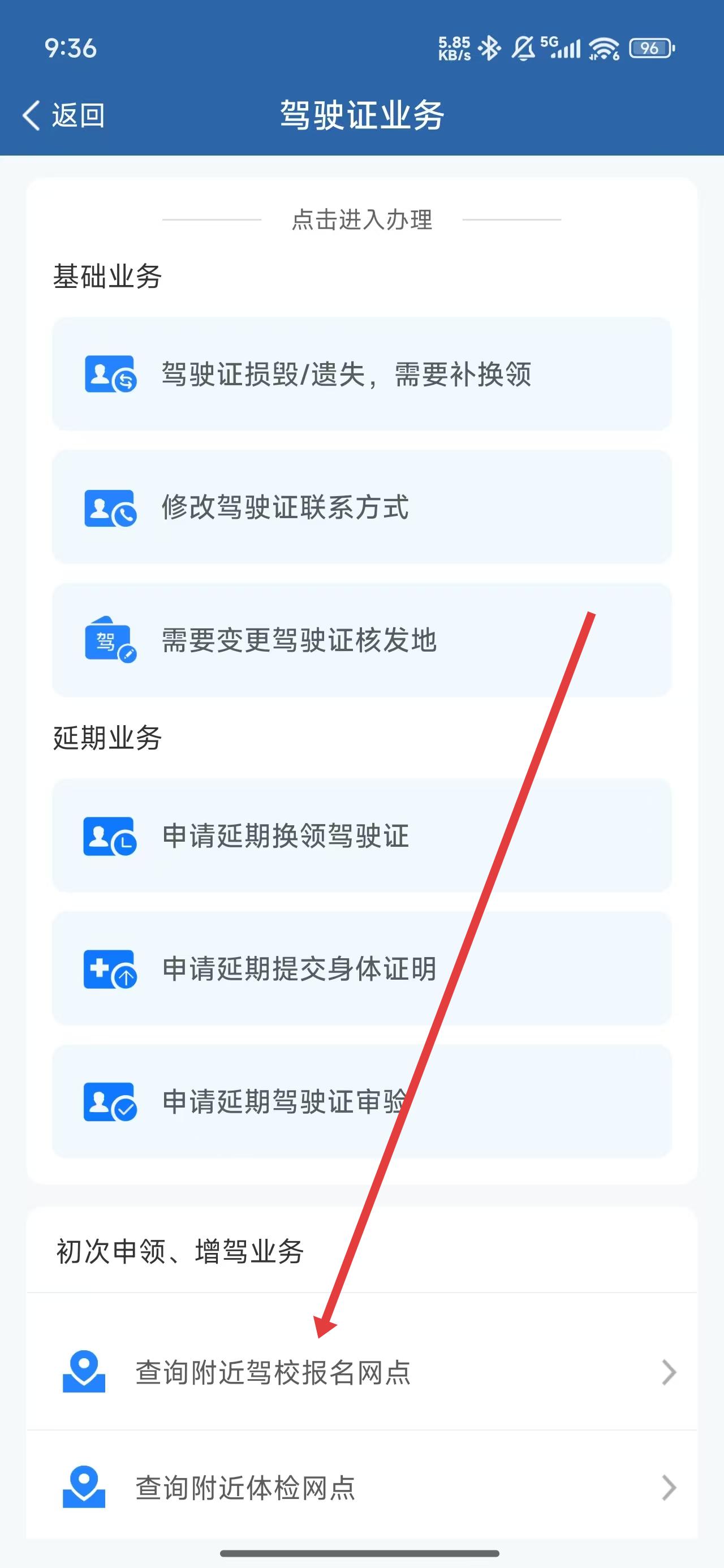Choose 申请延期换领驾驶证
Screen dimensions: 724x1568
[x=361, y=835]
